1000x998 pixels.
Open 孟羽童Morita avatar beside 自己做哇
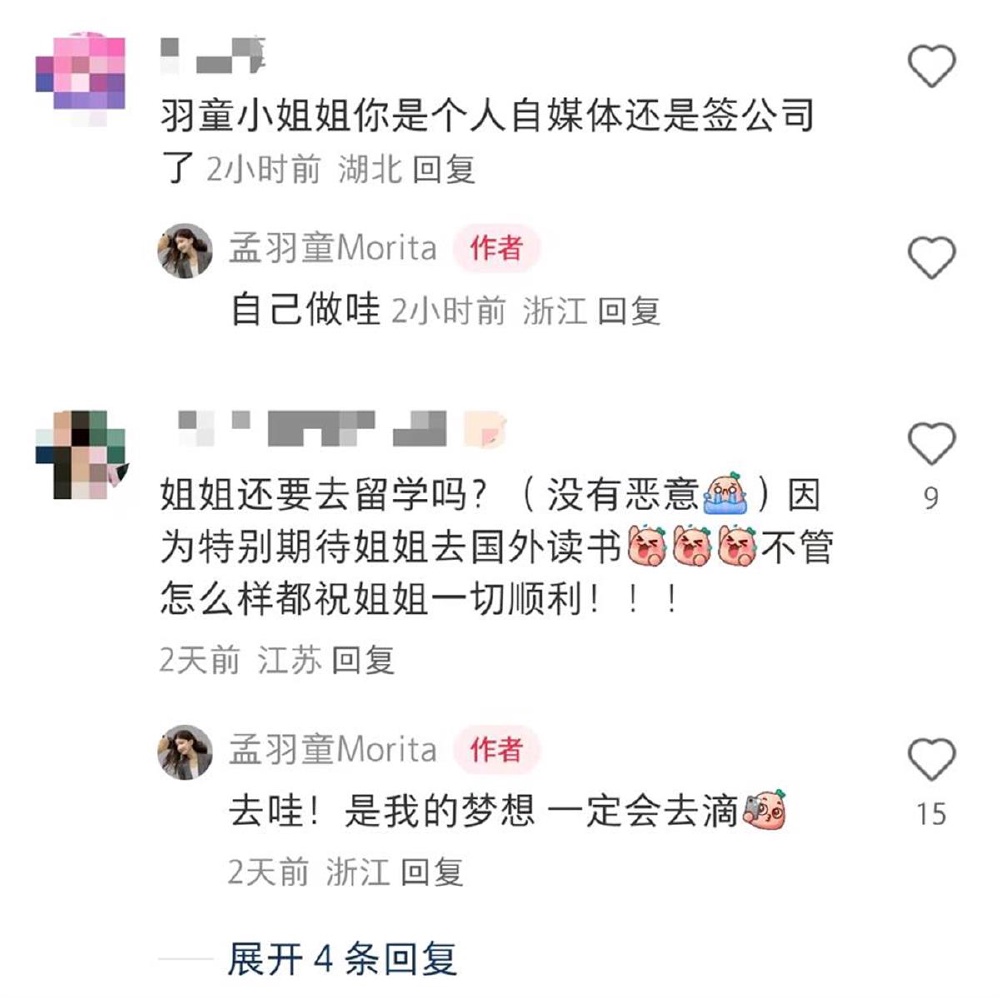[x=185, y=250]
